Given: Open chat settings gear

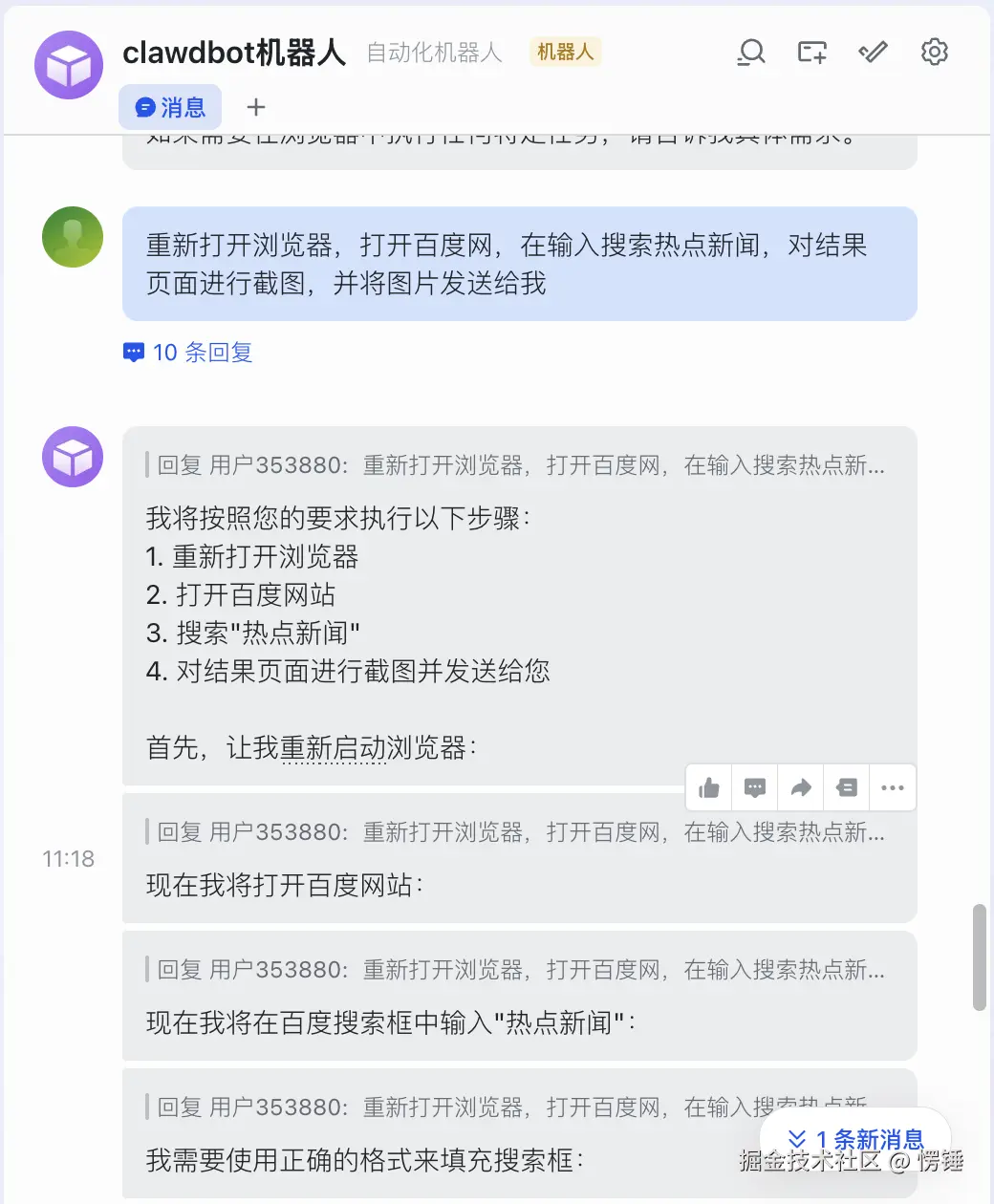Looking at the screenshot, I should point(934,52).
